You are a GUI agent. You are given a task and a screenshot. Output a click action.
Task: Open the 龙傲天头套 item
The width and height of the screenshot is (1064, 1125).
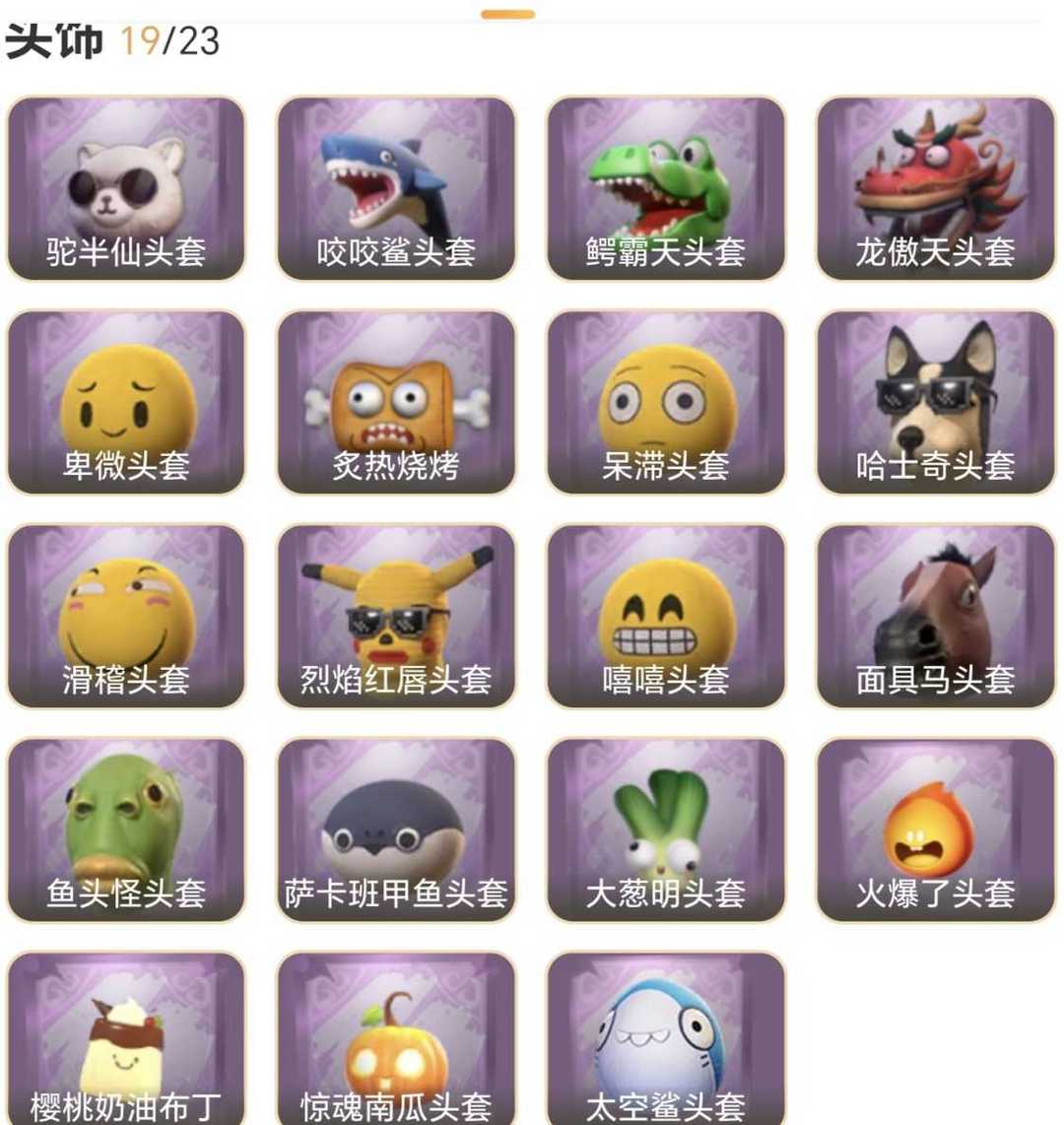tap(936, 188)
